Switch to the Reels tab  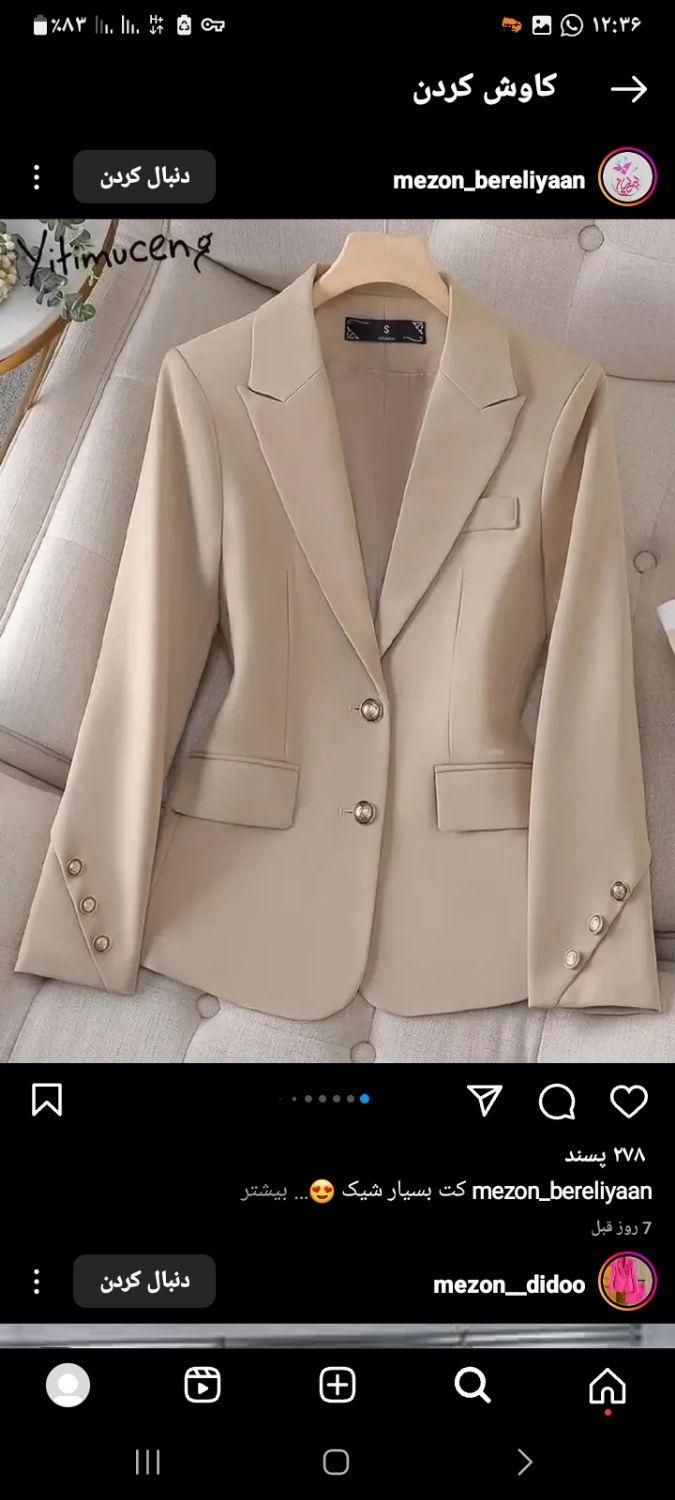click(202, 1386)
